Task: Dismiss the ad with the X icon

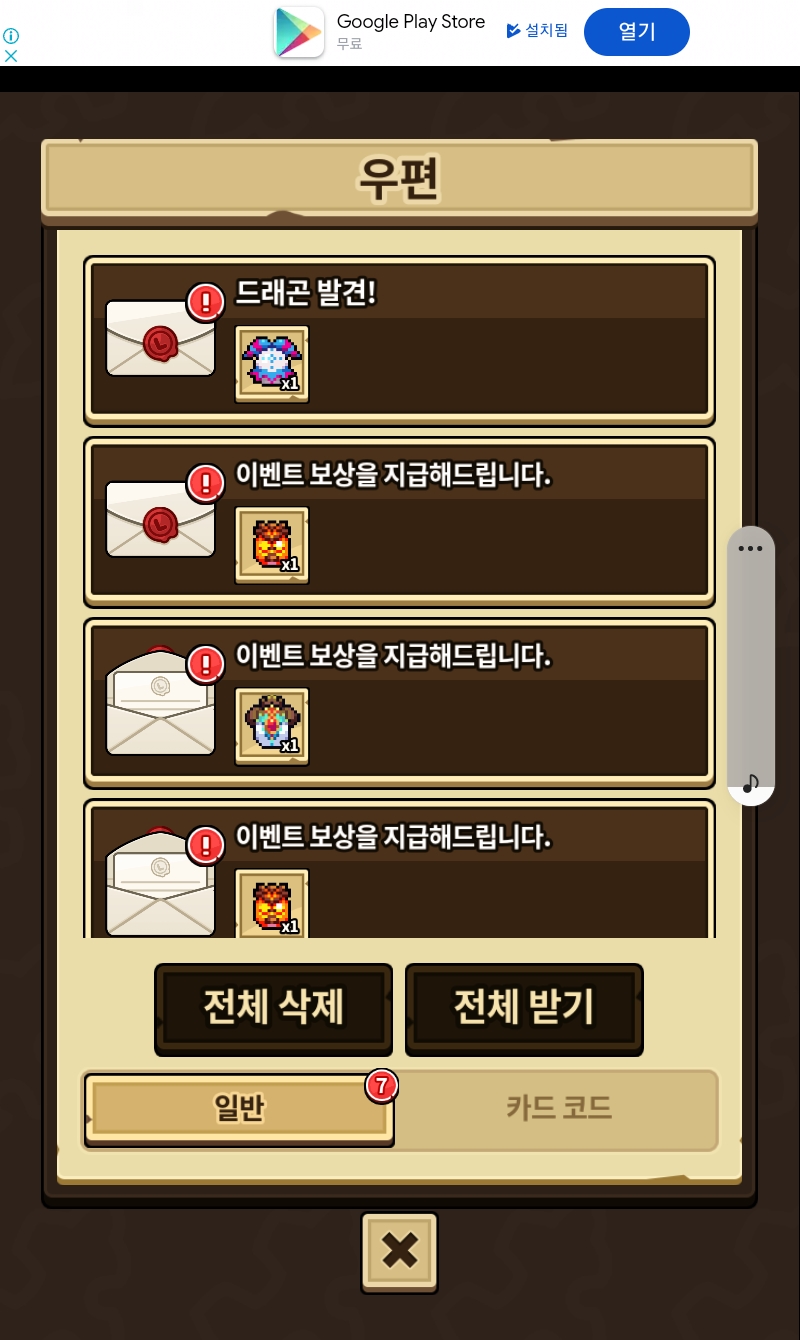Action: click(x=11, y=56)
